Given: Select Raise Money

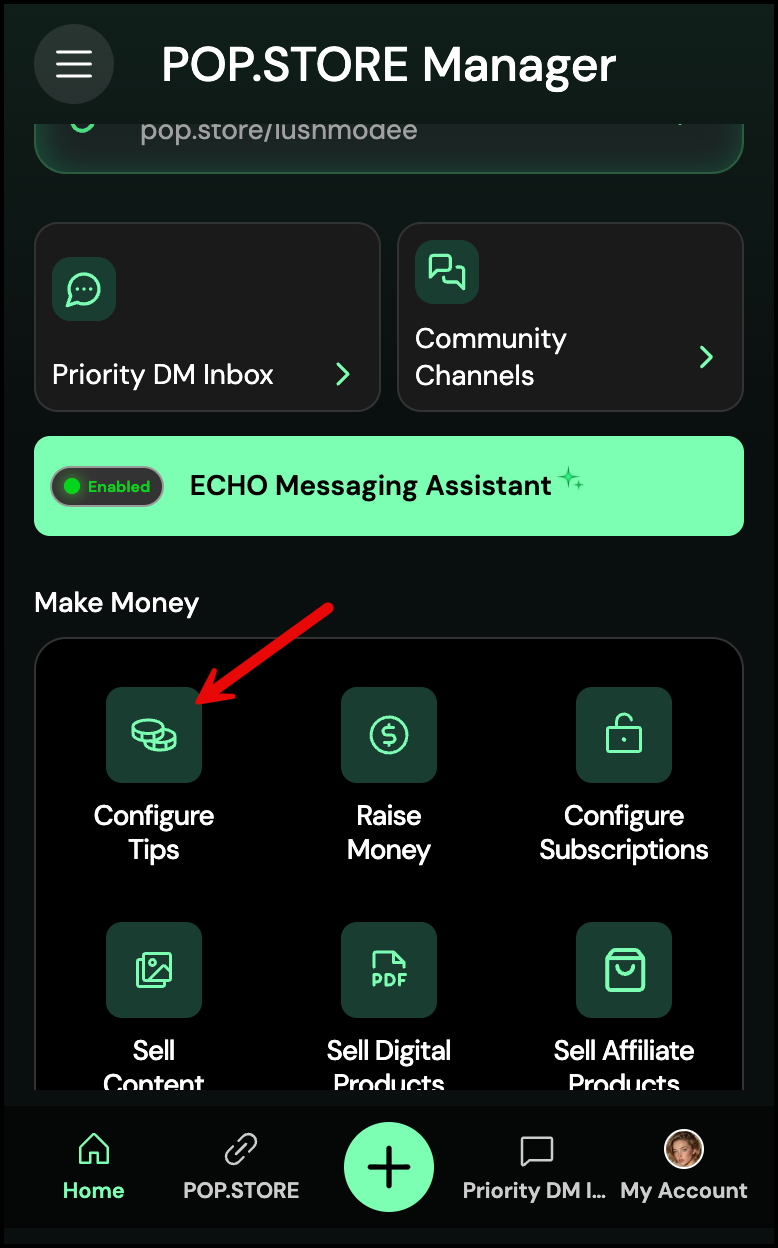Looking at the screenshot, I should (389, 735).
